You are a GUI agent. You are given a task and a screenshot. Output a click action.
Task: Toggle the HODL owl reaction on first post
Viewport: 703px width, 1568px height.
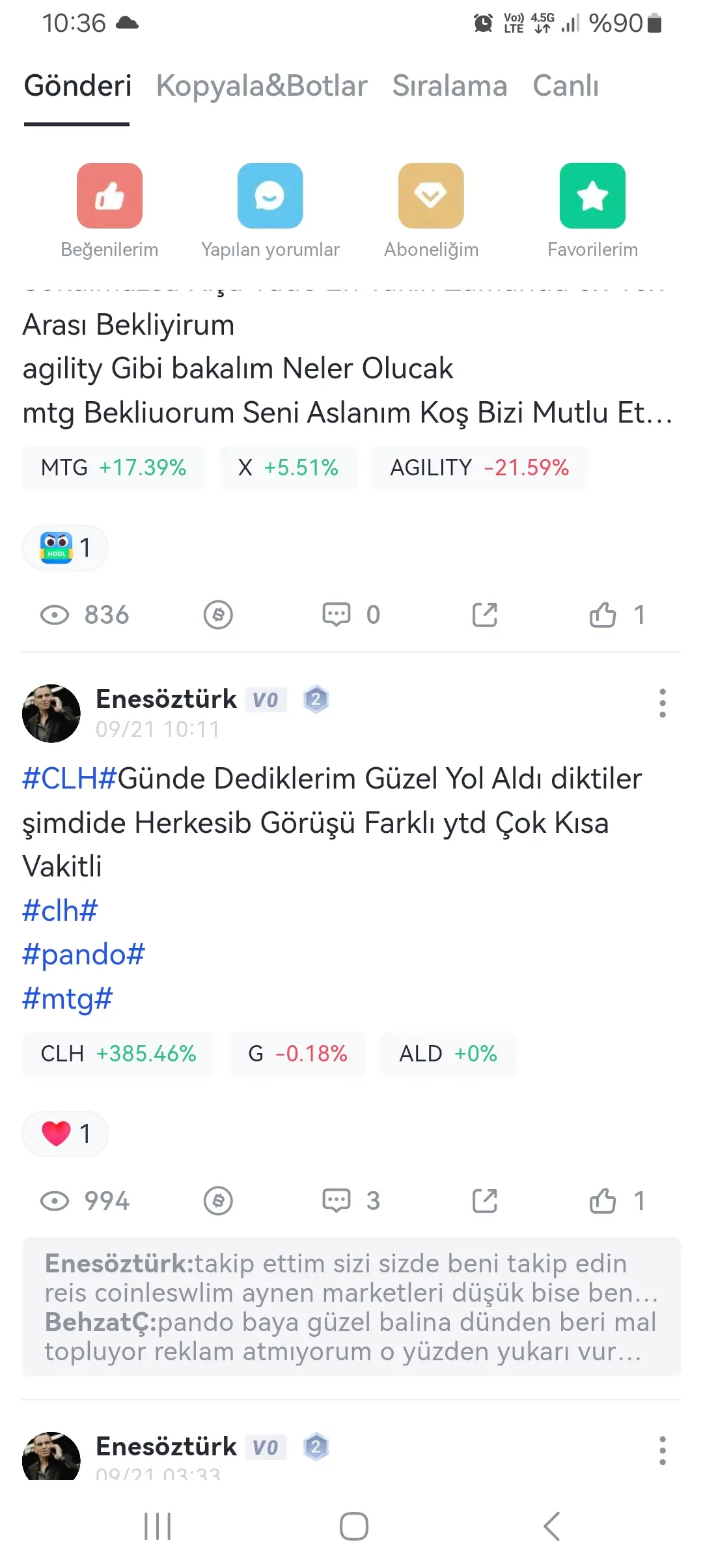coord(64,547)
